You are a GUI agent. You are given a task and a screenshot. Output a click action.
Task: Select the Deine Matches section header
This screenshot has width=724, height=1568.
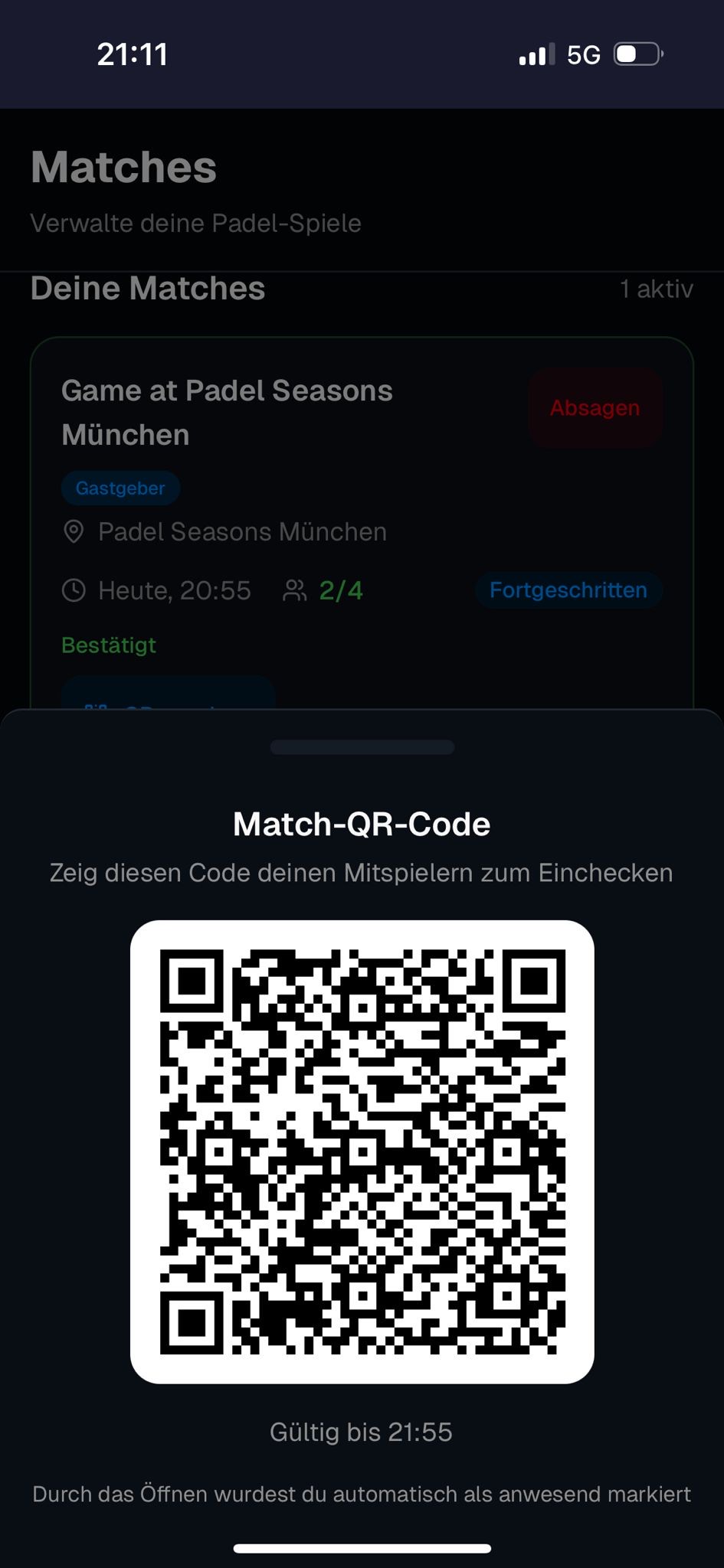click(x=148, y=289)
